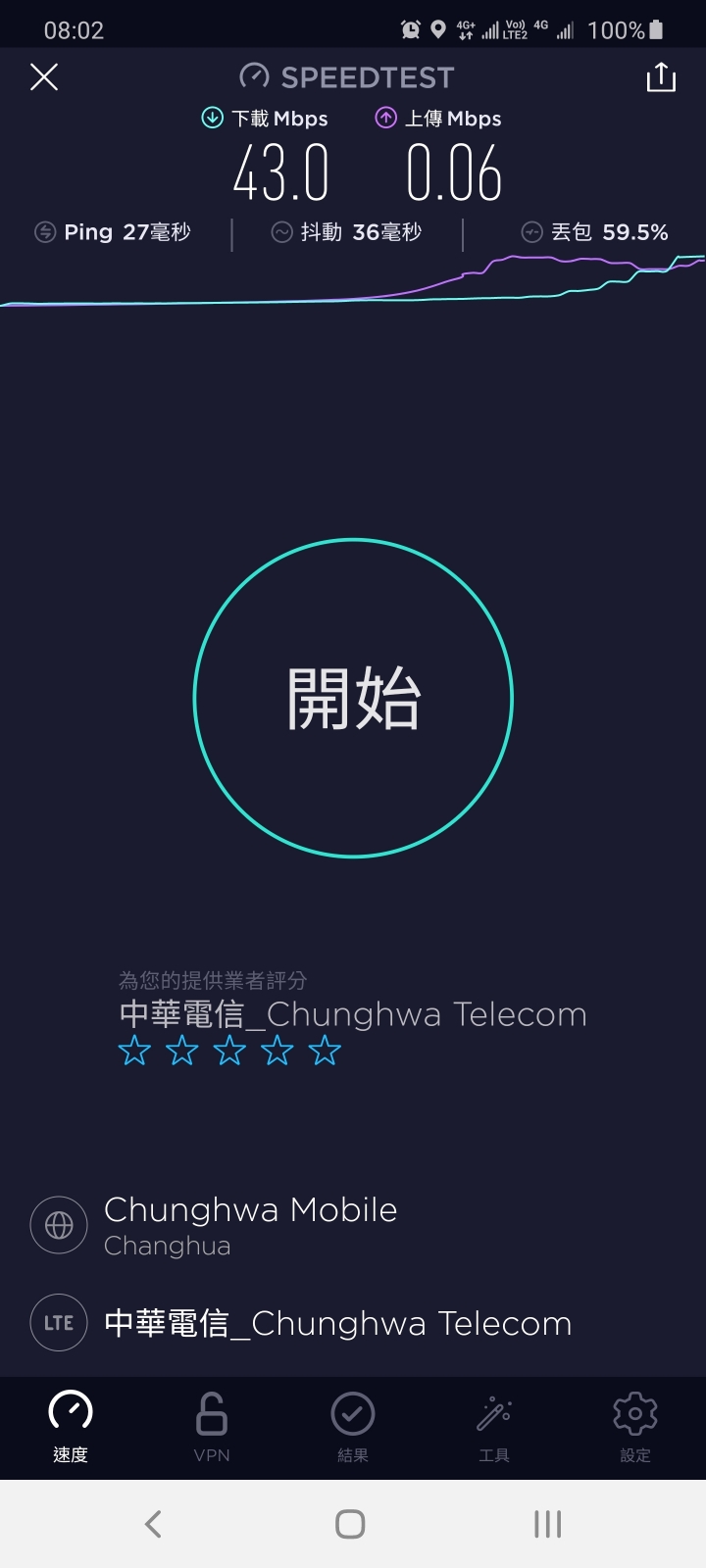Select the 速度 speed tab
Image resolution: width=706 pixels, height=1568 pixels.
point(71,1426)
